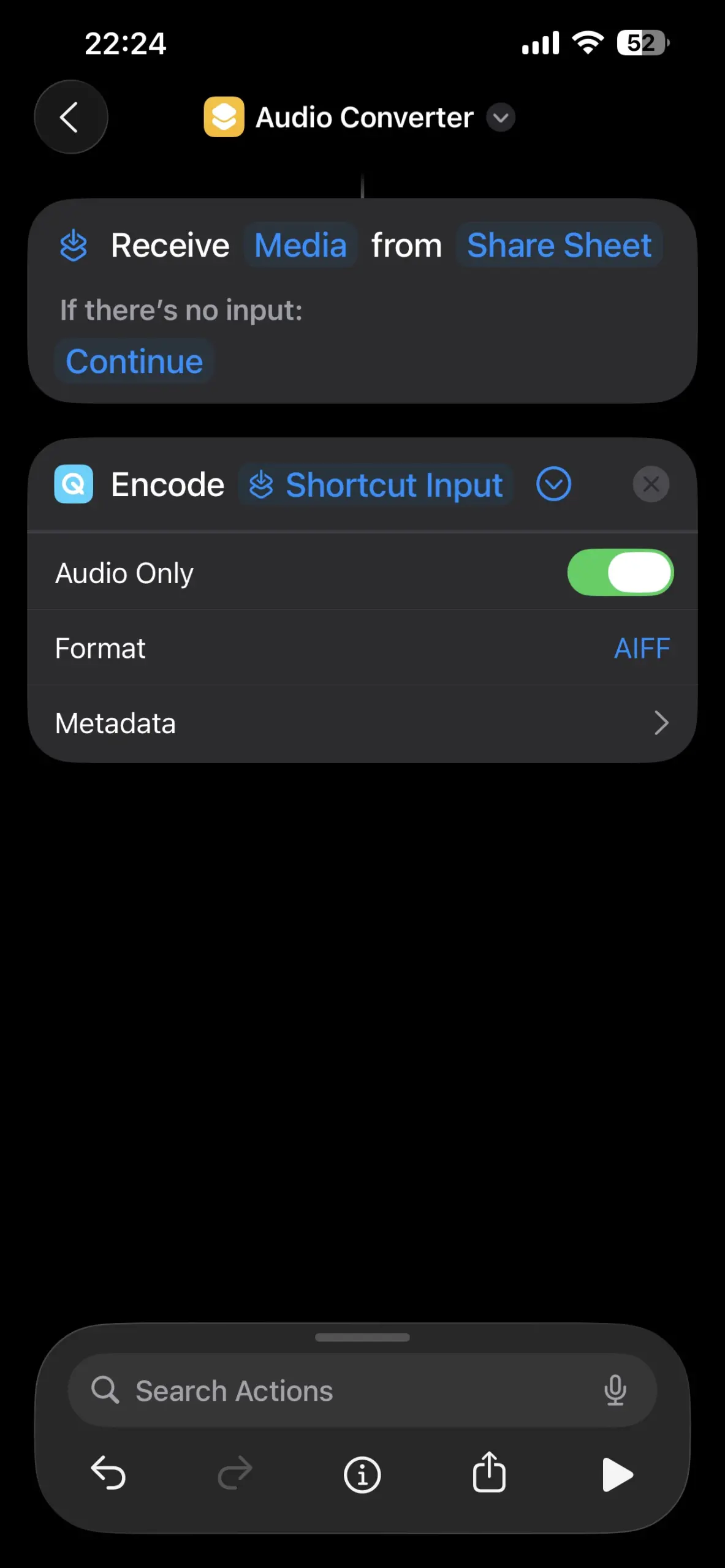Change the Share Sheet source
The width and height of the screenshot is (725, 1568).
559,246
